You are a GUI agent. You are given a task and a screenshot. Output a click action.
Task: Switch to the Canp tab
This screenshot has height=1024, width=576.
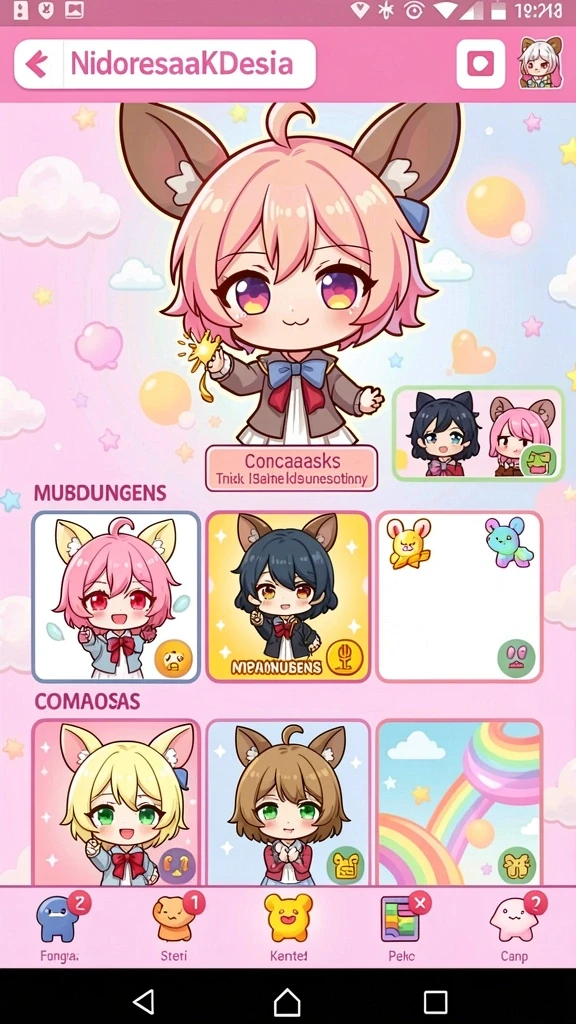[x=515, y=927]
